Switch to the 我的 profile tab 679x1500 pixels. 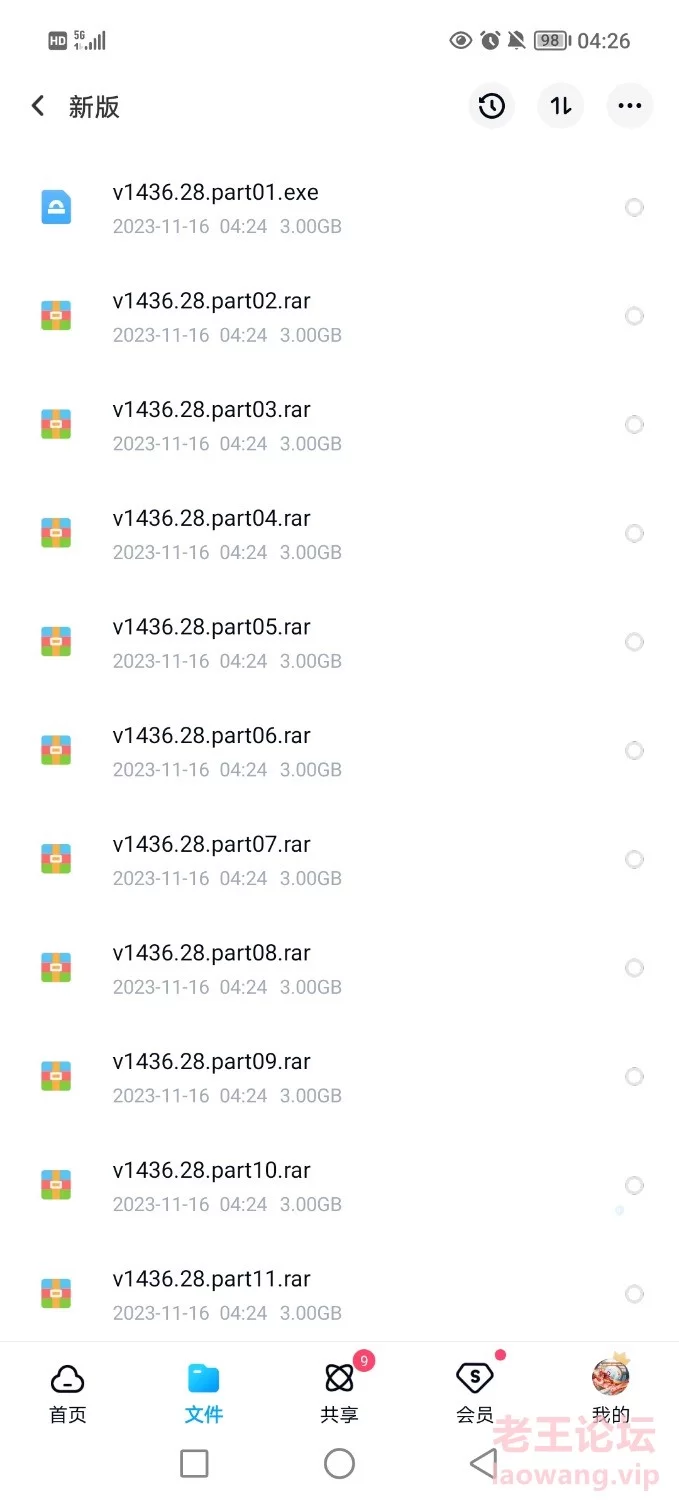pyautogui.click(x=611, y=1392)
